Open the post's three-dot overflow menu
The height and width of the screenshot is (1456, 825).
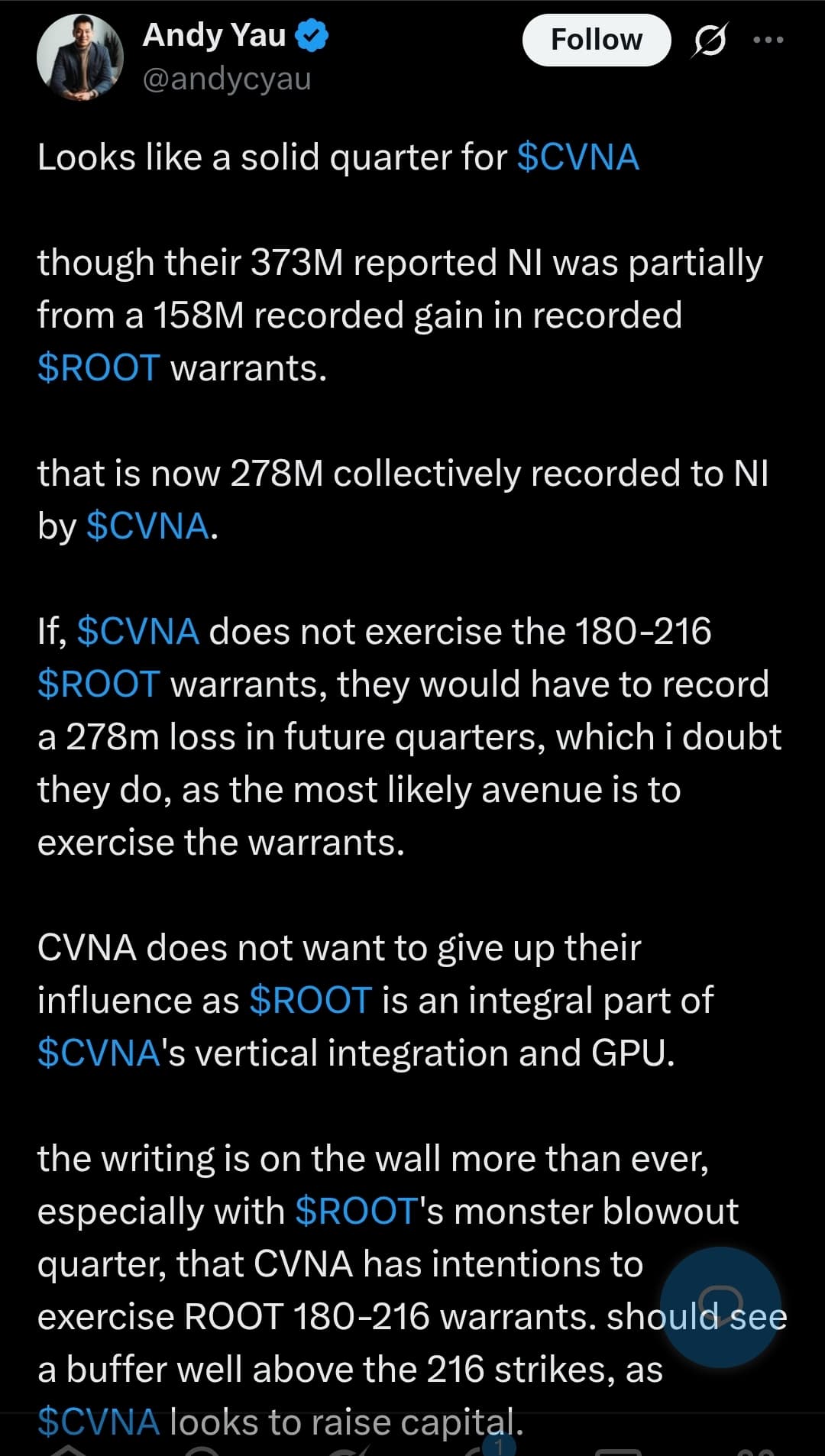768,40
